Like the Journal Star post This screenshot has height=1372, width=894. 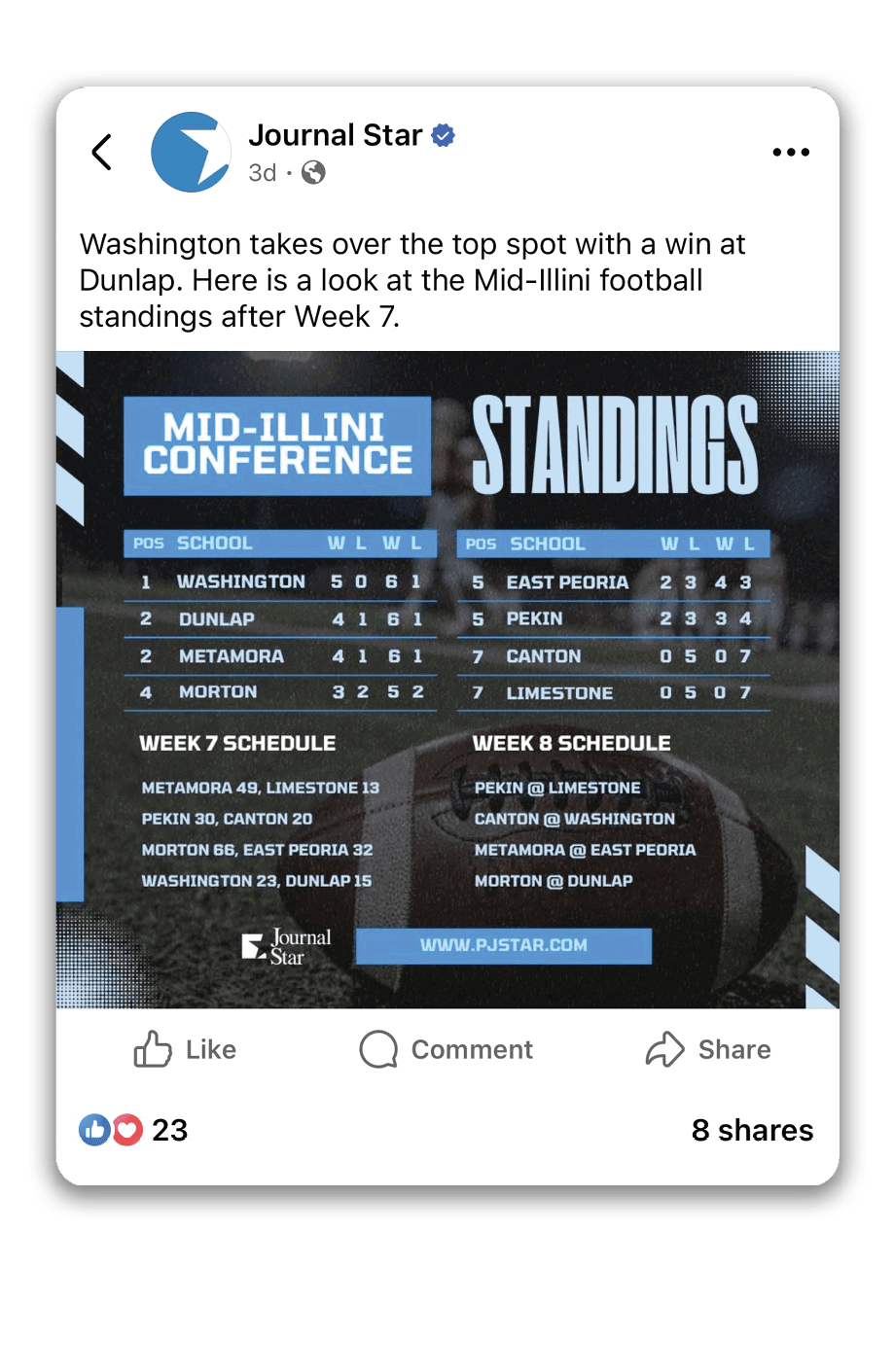pyautogui.click(x=185, y=1049)
